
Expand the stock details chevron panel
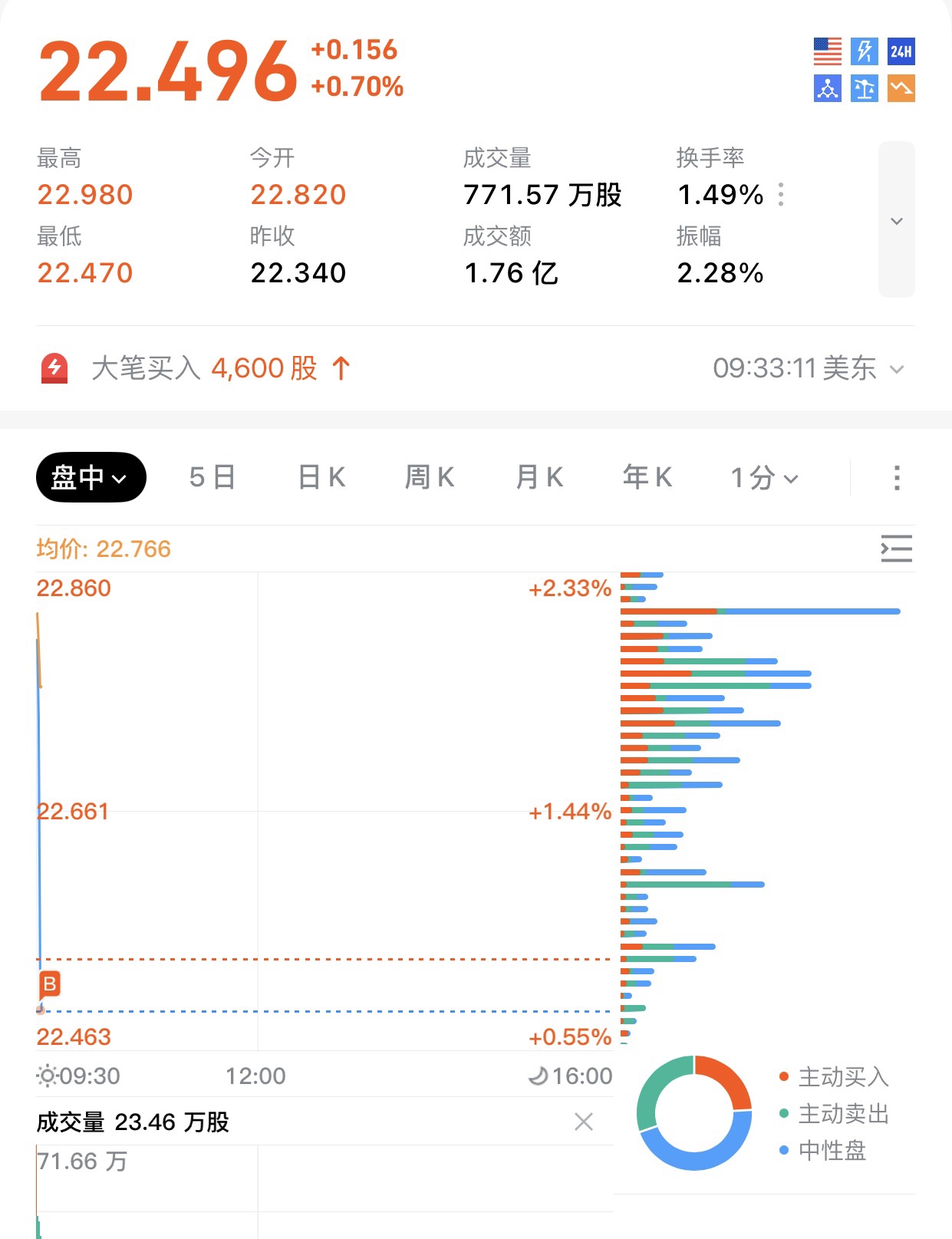coord(896,220)
